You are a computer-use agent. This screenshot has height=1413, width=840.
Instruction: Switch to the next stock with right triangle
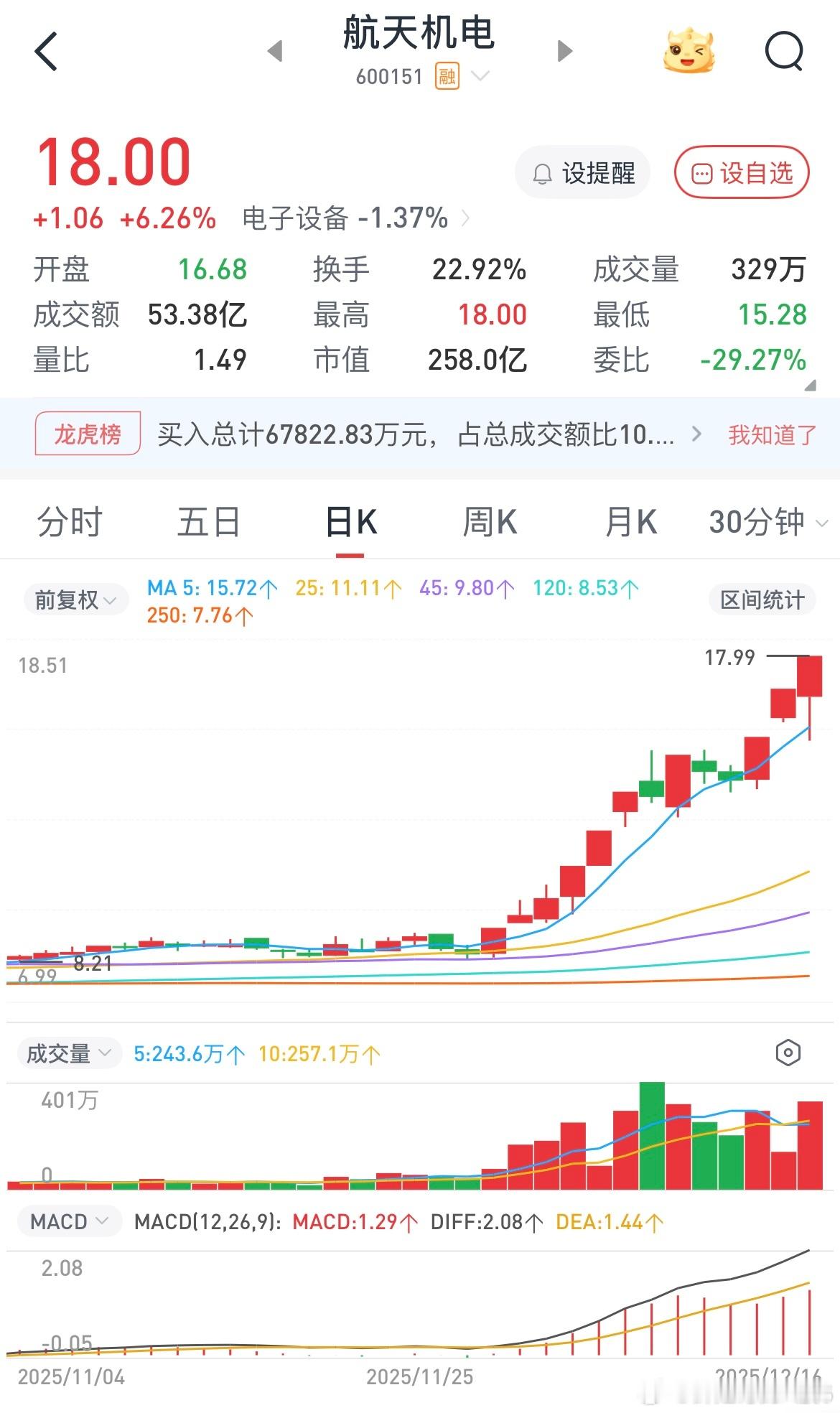click(564, 51)
